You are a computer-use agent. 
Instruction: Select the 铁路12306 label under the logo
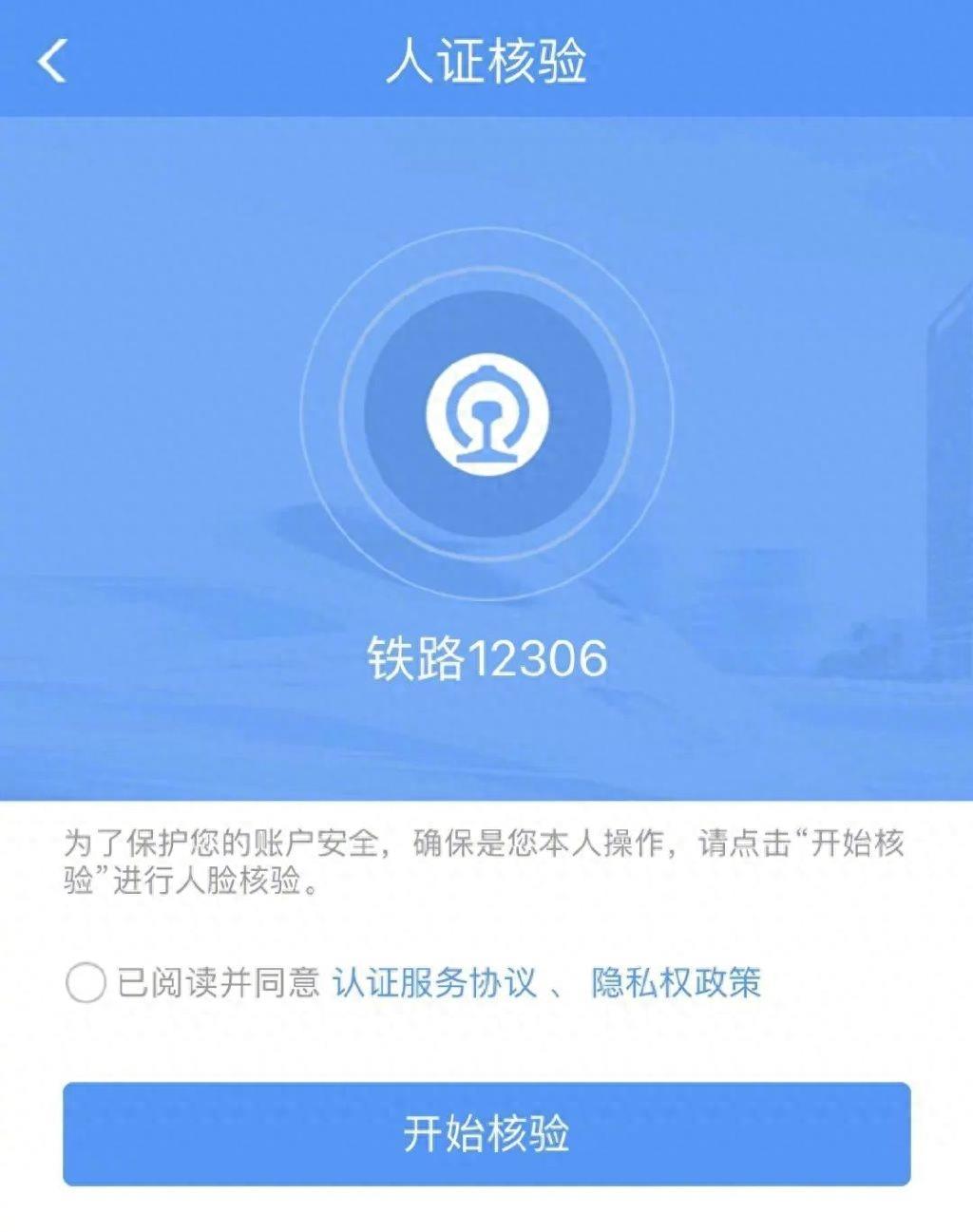[486, 658]
